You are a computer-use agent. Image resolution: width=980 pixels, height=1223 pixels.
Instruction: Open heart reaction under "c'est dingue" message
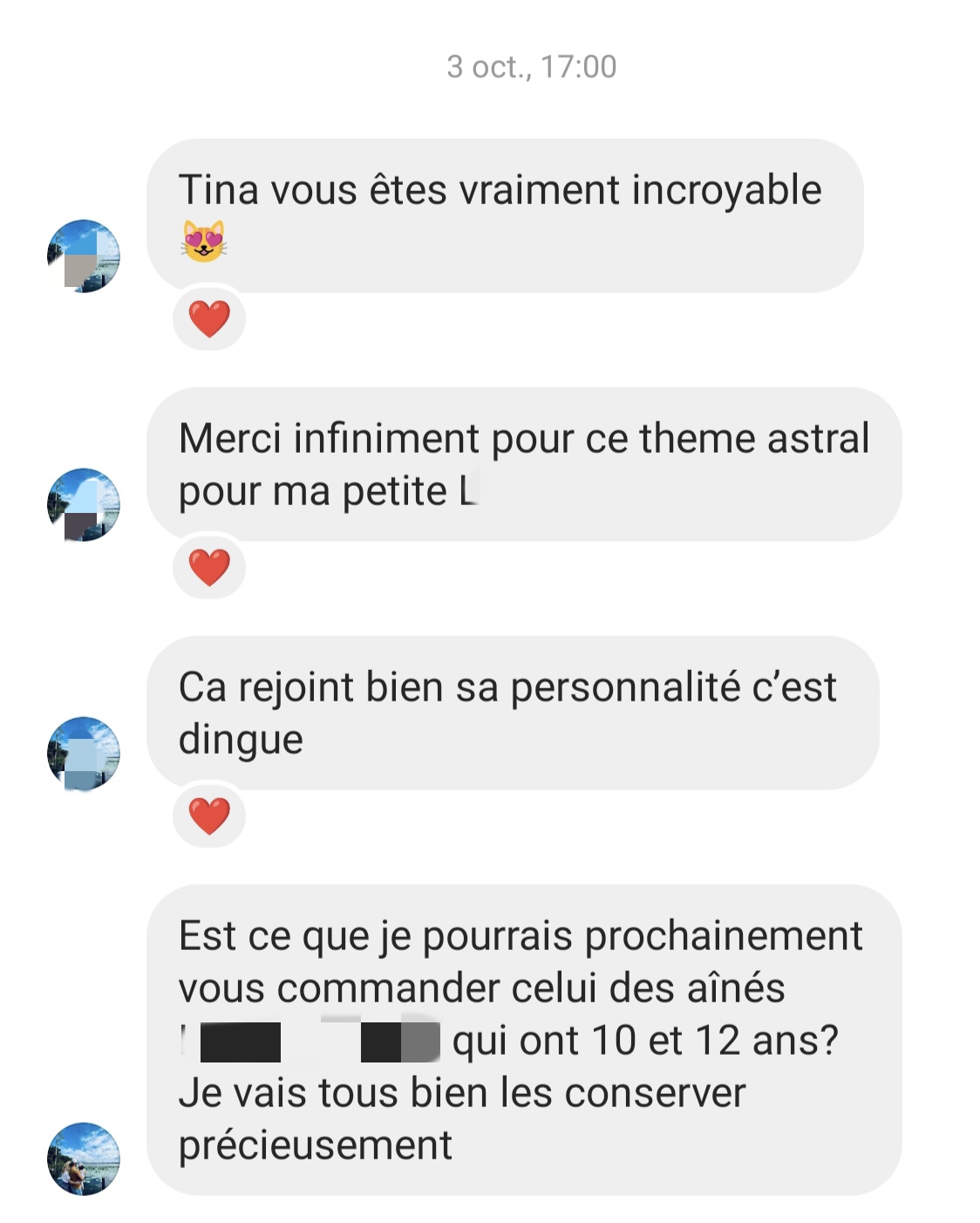pos(209,816)
